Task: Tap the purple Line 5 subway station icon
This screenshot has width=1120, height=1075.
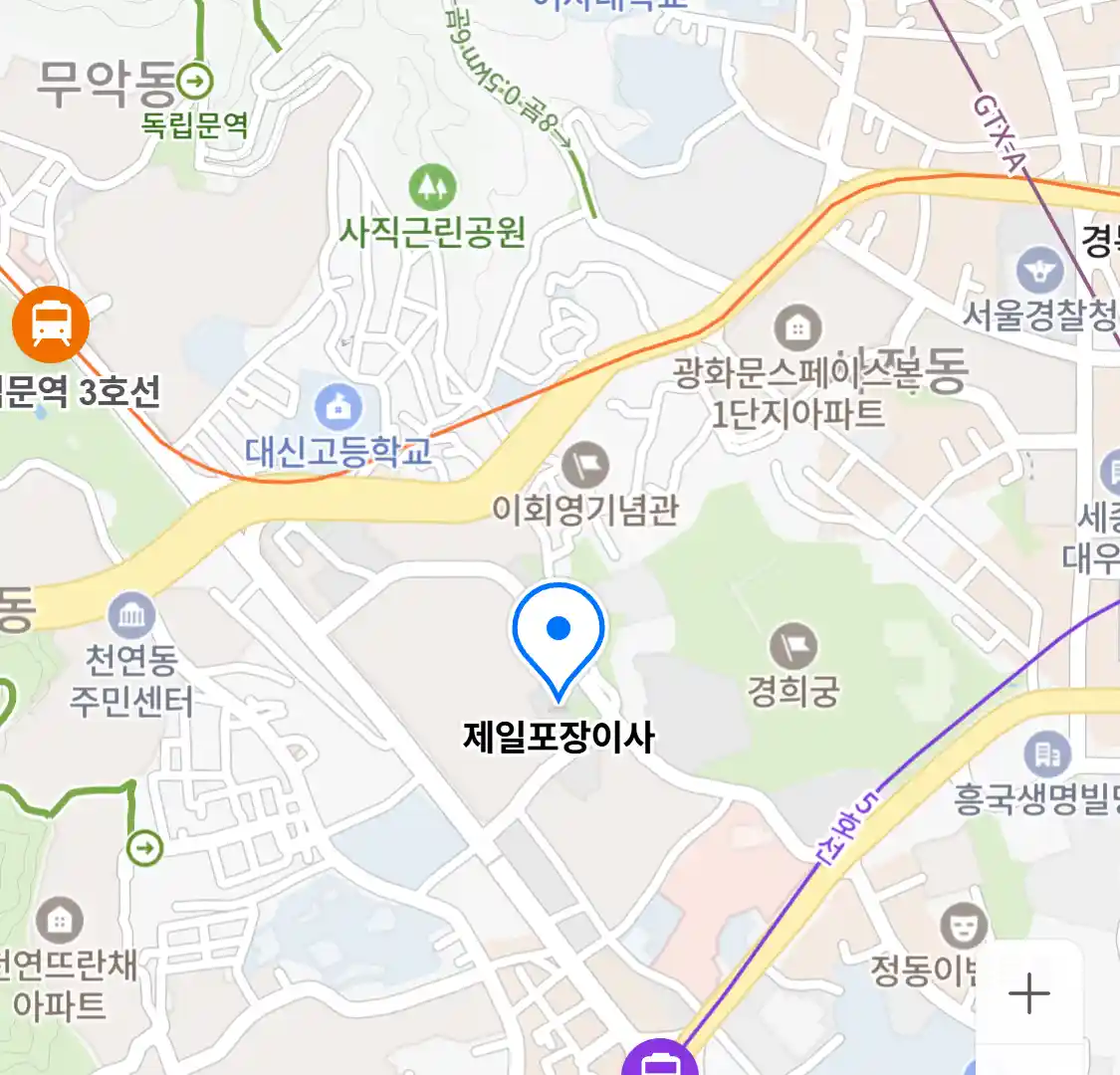Action: pos(658,1061)
